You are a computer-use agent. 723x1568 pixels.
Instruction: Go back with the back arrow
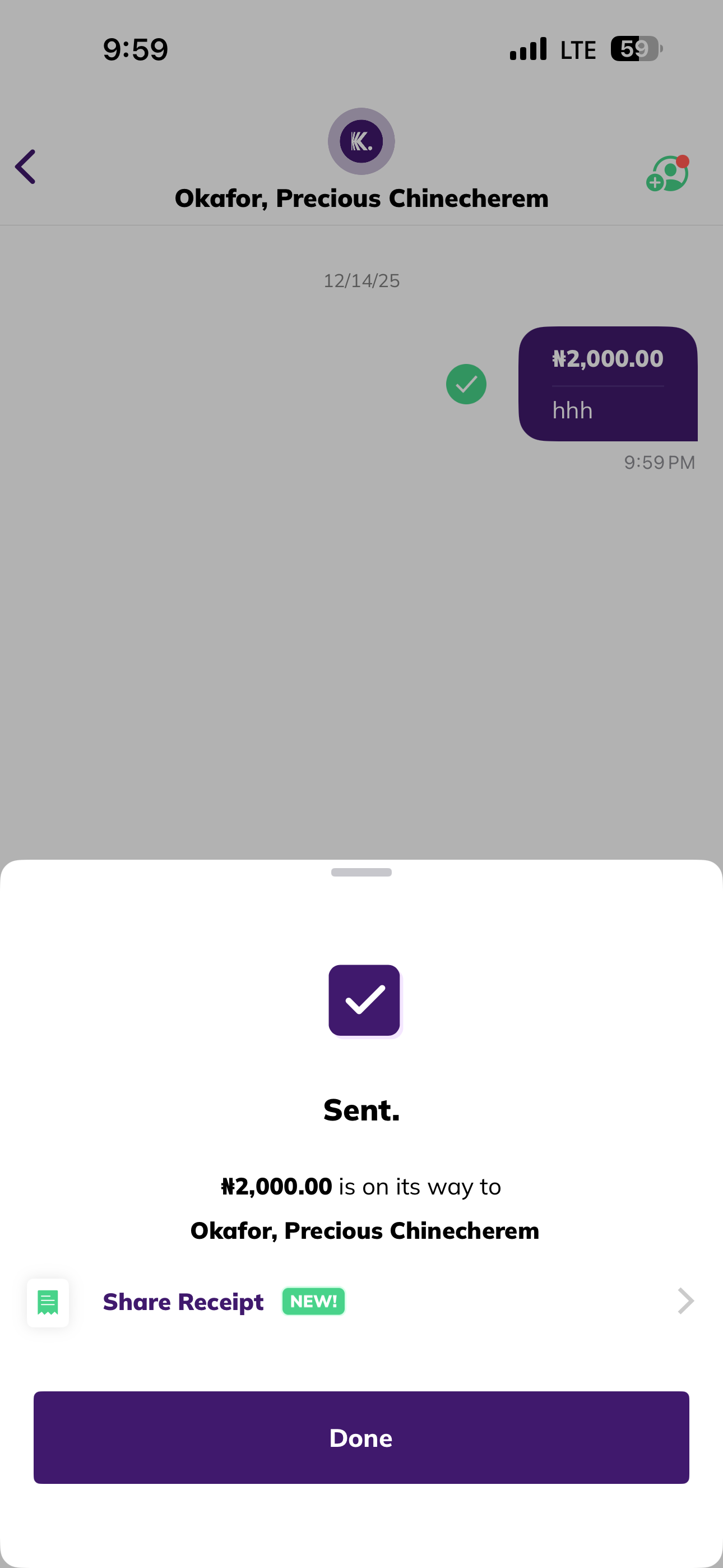(x=26, y=167)
